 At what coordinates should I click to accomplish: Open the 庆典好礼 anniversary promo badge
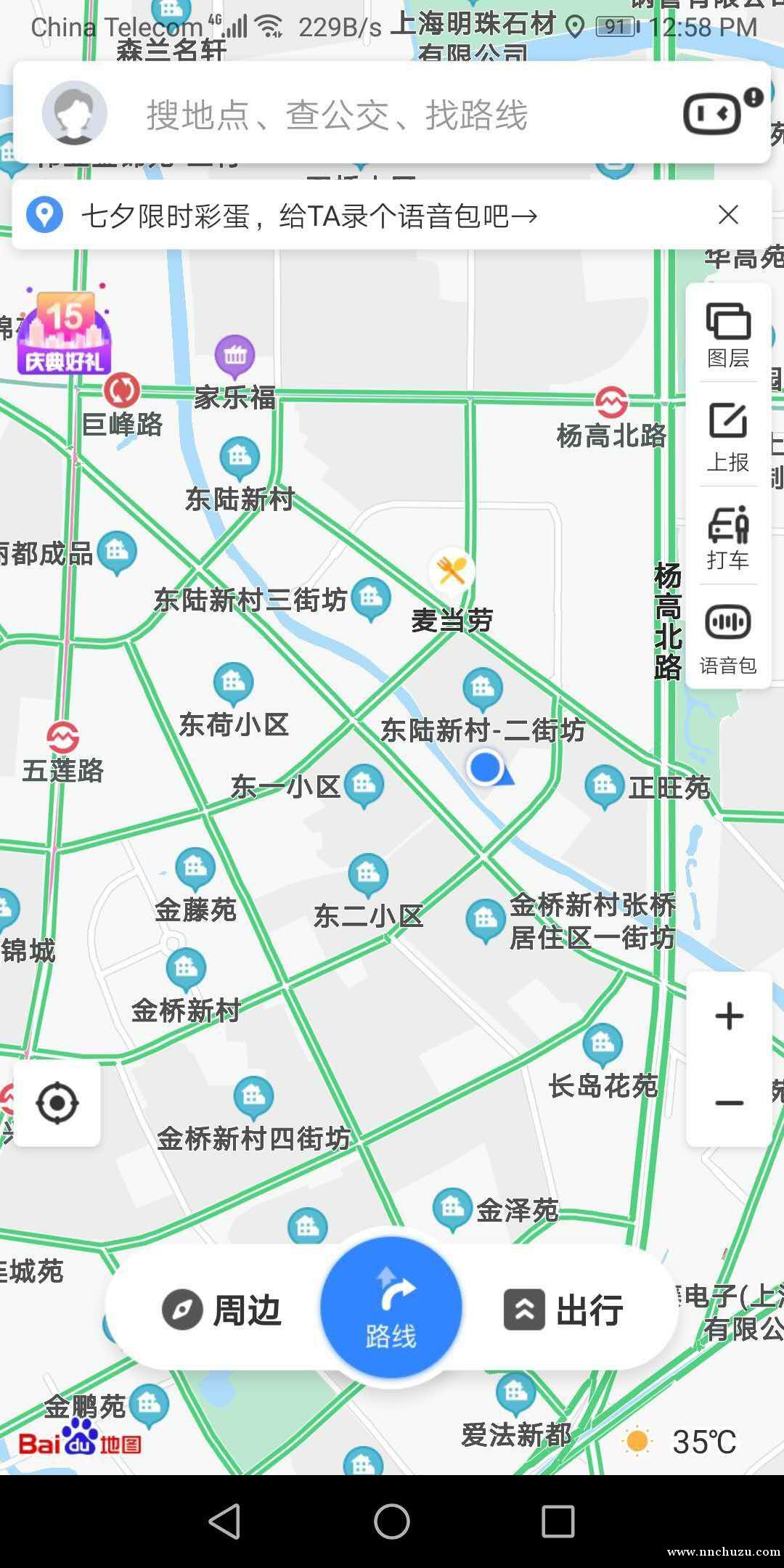point(64,330)
